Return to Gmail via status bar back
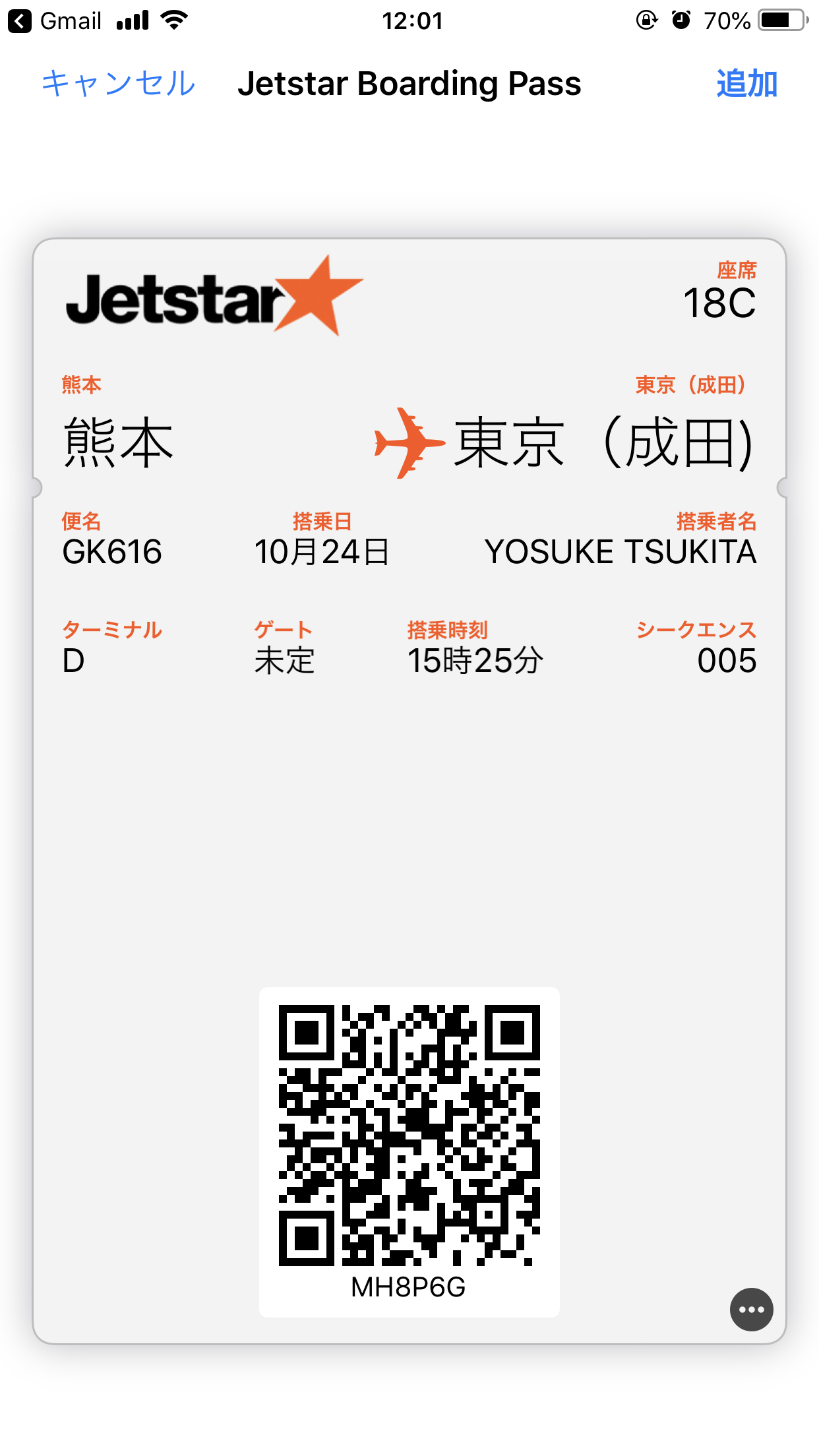Viewport: 819px width, 1456px height. [x=54, y=21]
